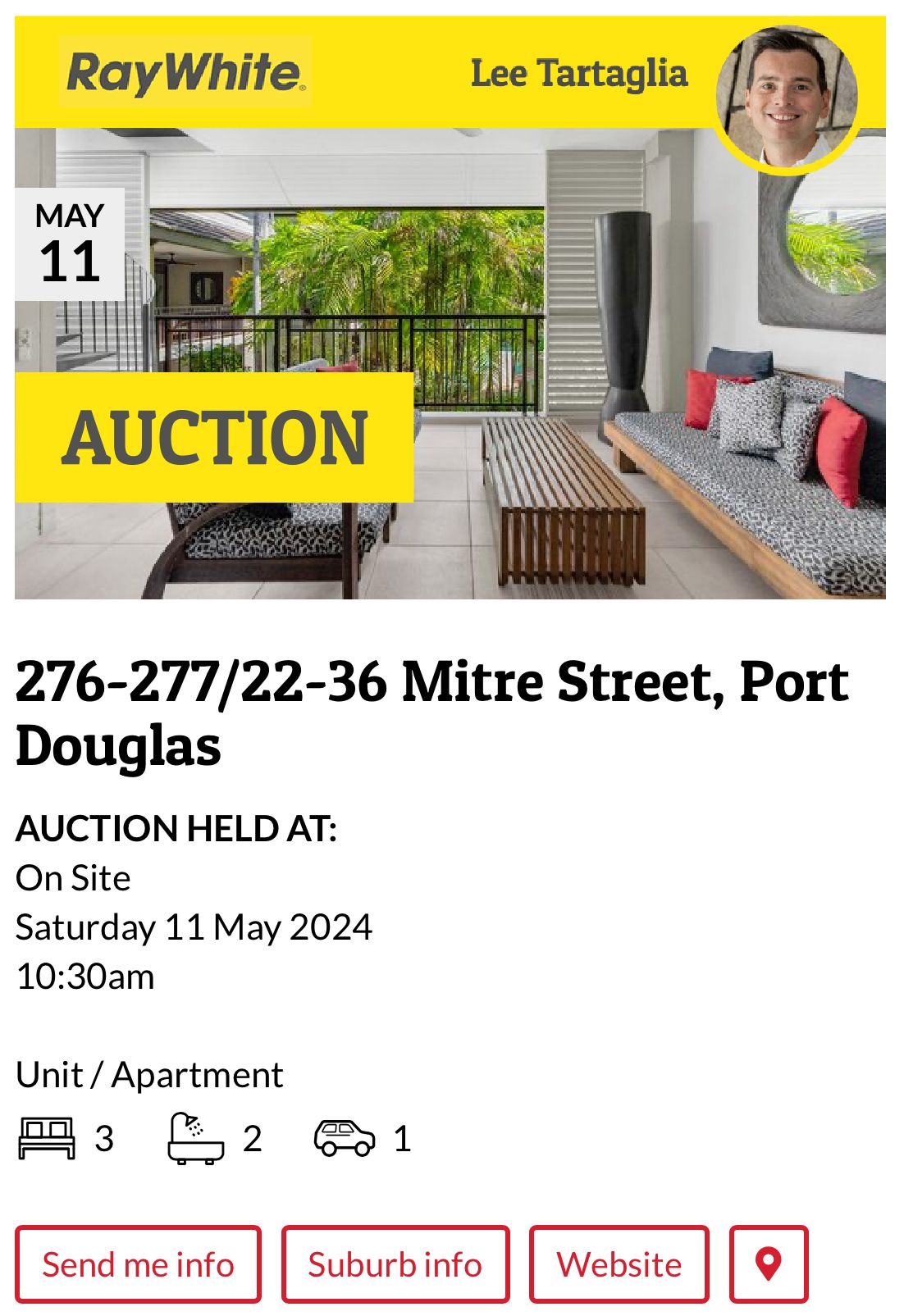Viewport: 904px width, 1316px height.
Task: Open Suburb info for Port Douglas
Action: [x=395, y=1264]
